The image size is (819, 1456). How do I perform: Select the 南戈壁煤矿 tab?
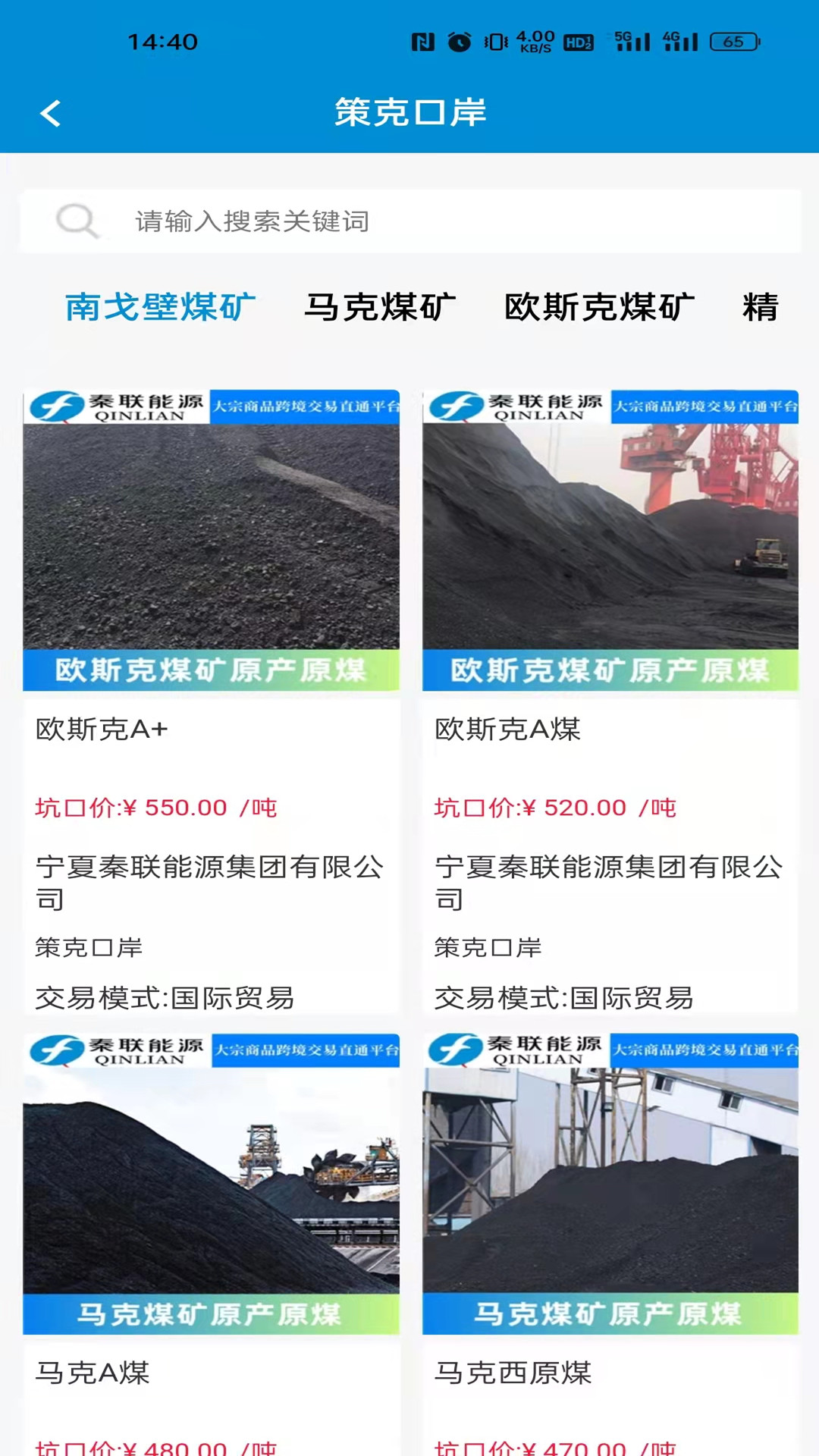point(160,307)
